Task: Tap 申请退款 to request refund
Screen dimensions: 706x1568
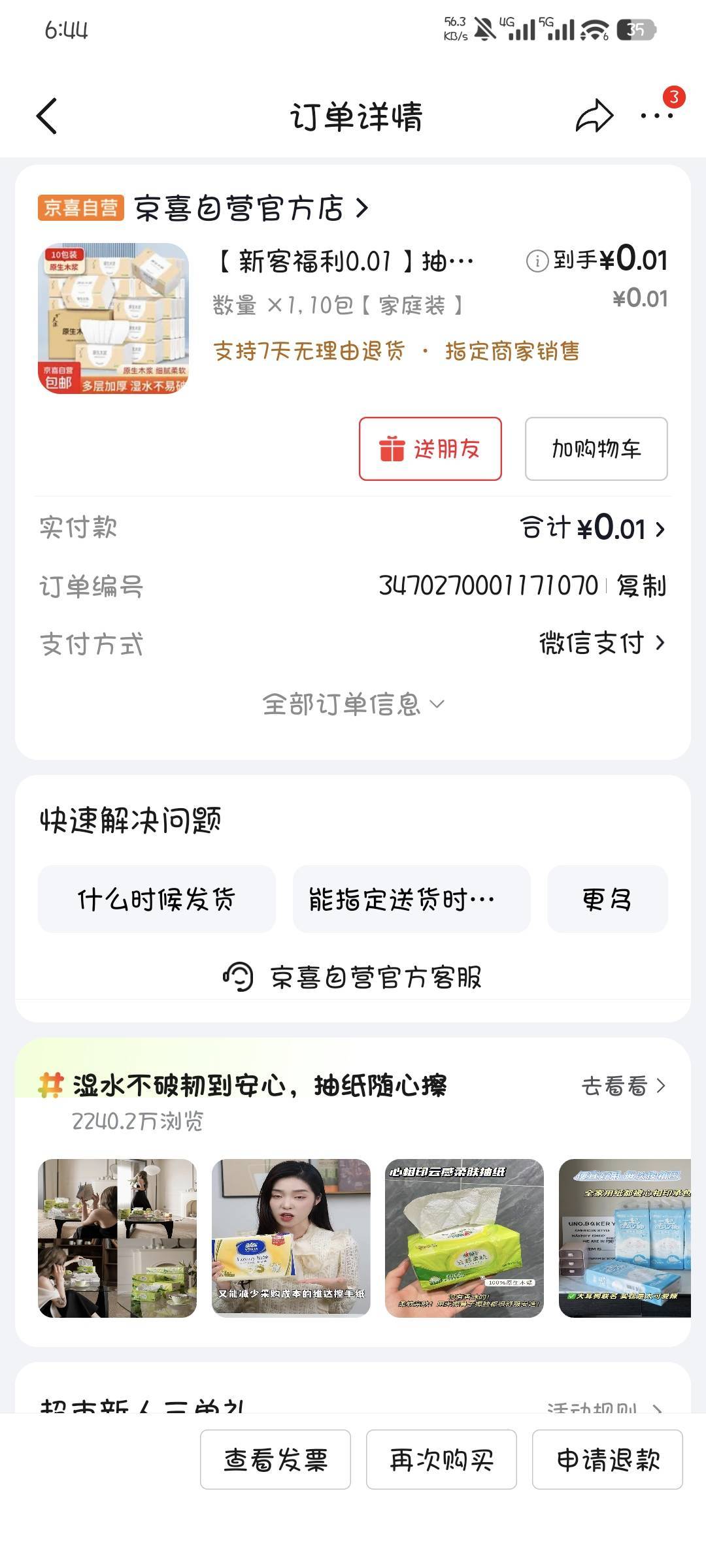Action: coord(607,1460)
